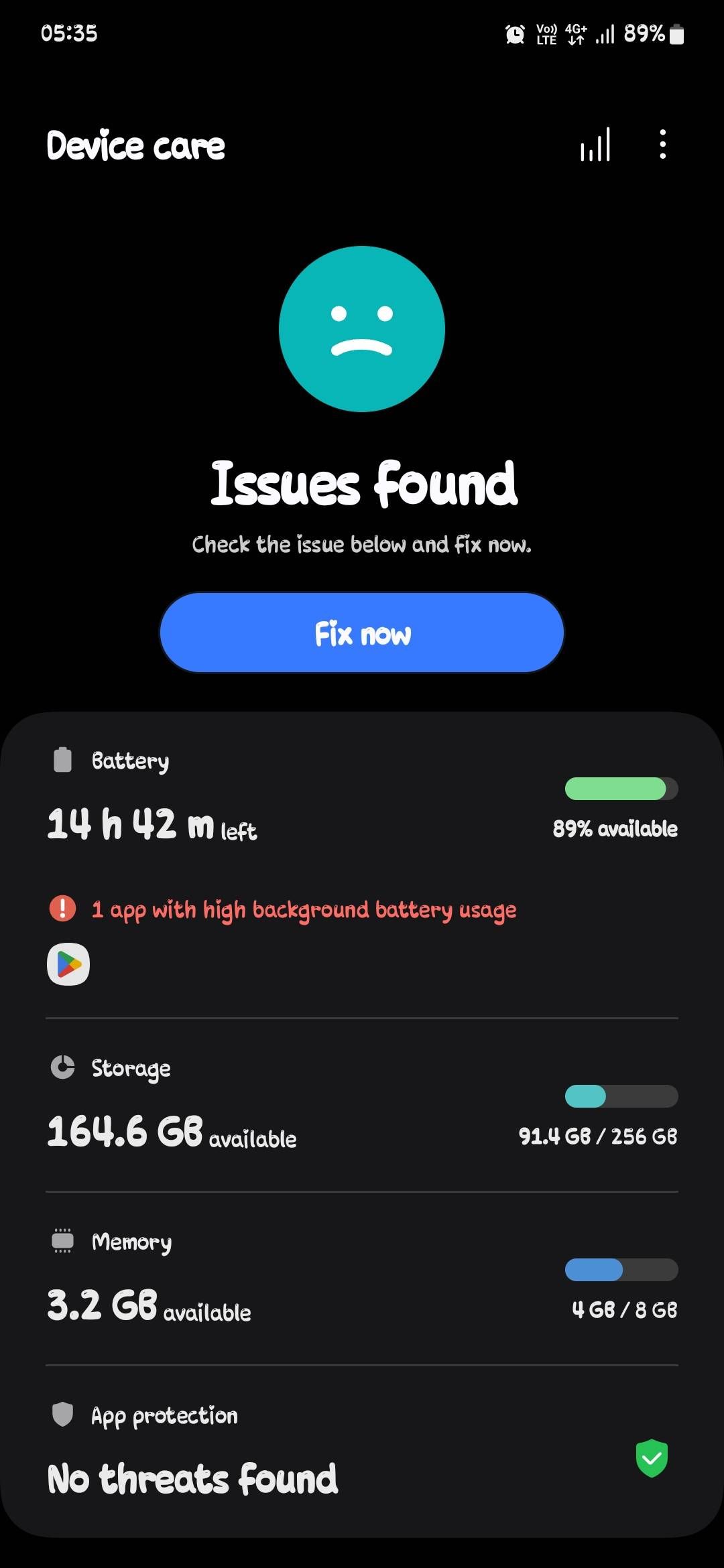
Task: Open the App protection shield icon
Action: point(62,1414)
